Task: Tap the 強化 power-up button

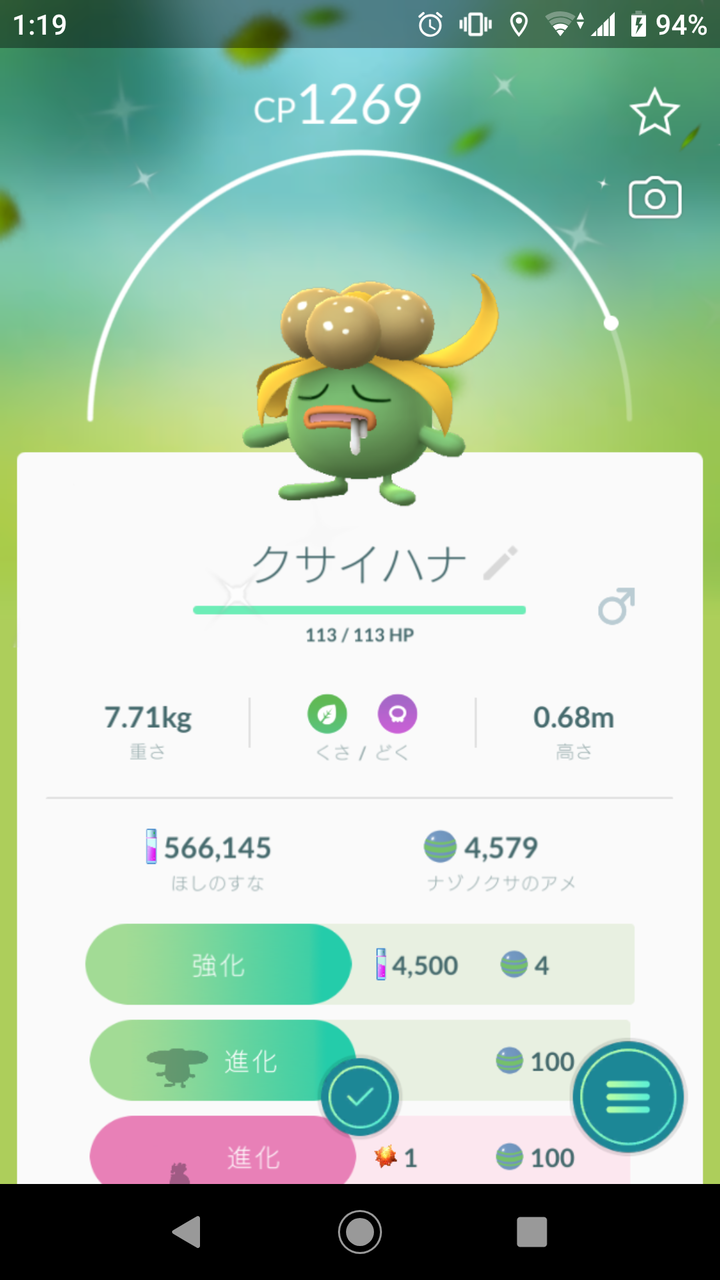Action: [218, 964]
